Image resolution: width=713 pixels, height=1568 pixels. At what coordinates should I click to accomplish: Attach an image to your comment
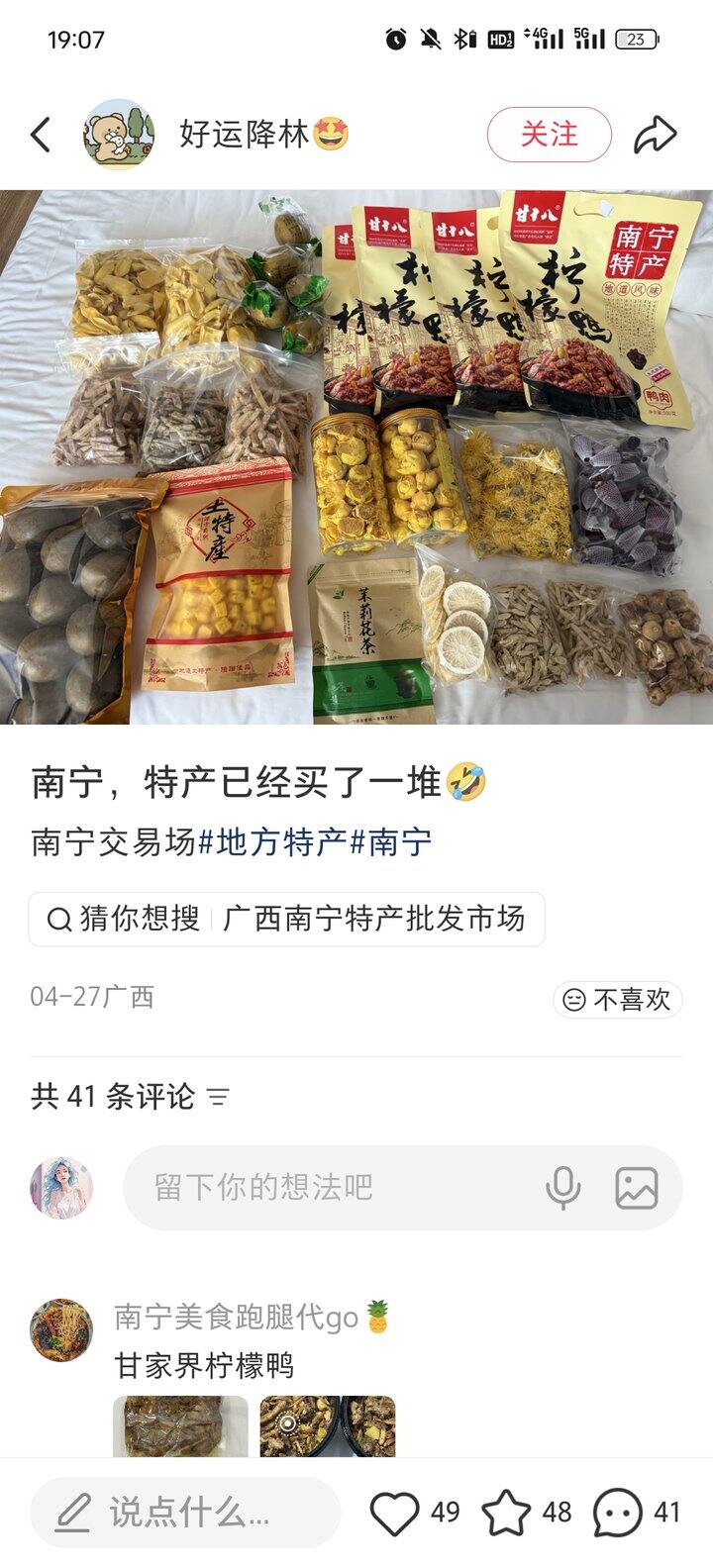coord(637,1187)
